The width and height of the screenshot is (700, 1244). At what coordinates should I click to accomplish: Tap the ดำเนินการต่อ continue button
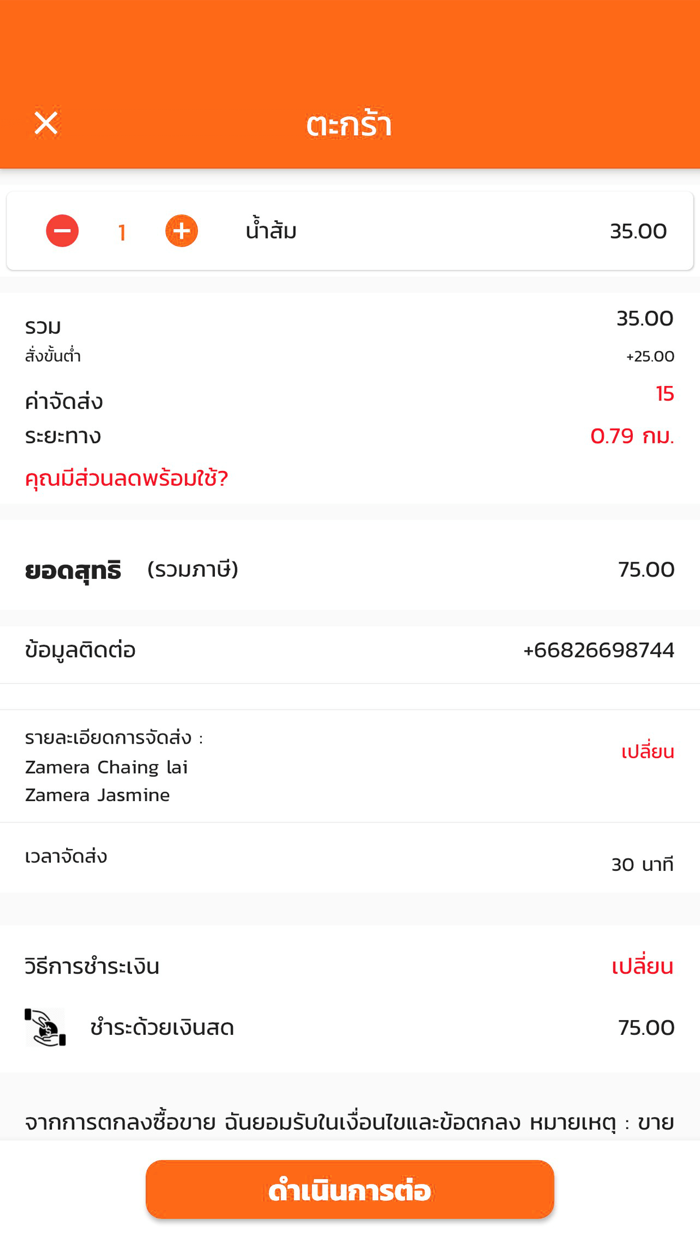pos(350,1190)
